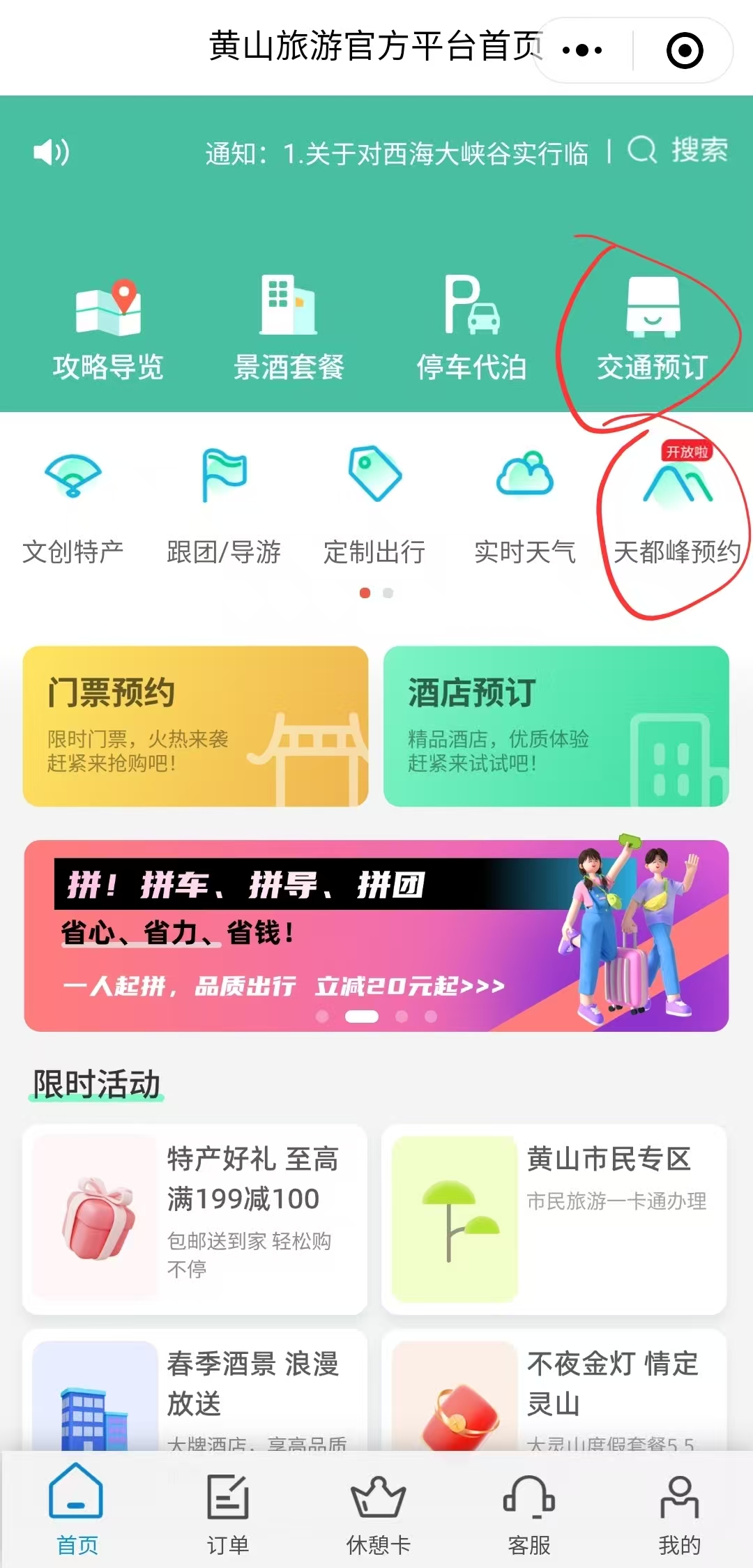Open 攻略导览 guide map

(x=109, y=329)
